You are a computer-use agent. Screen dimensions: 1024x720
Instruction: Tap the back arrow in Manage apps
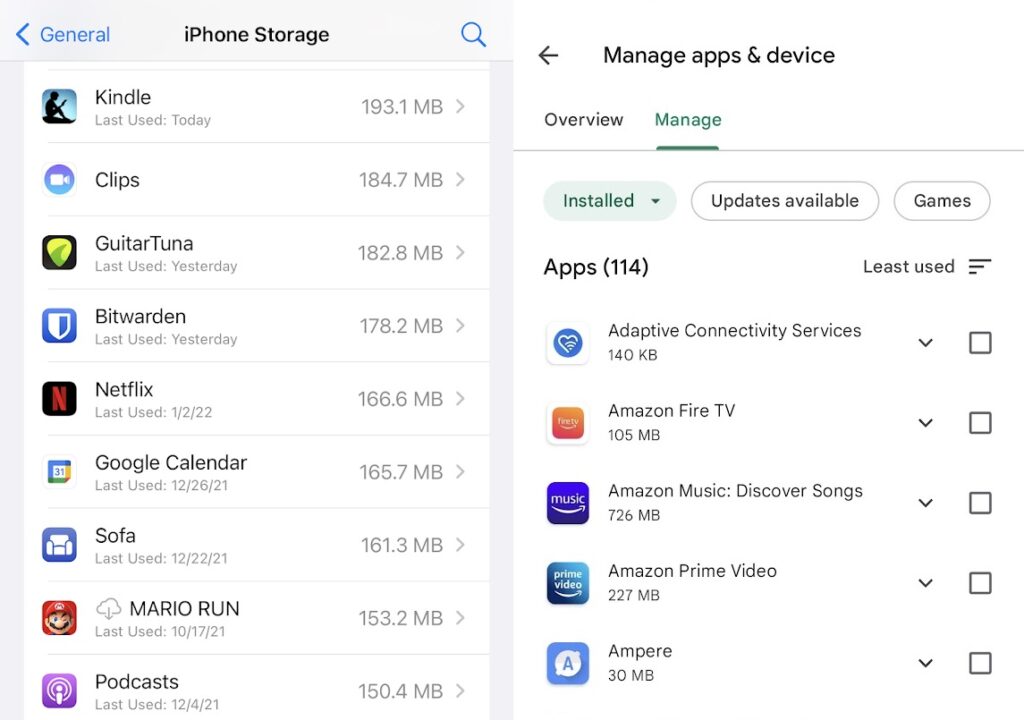pos(548,56)
